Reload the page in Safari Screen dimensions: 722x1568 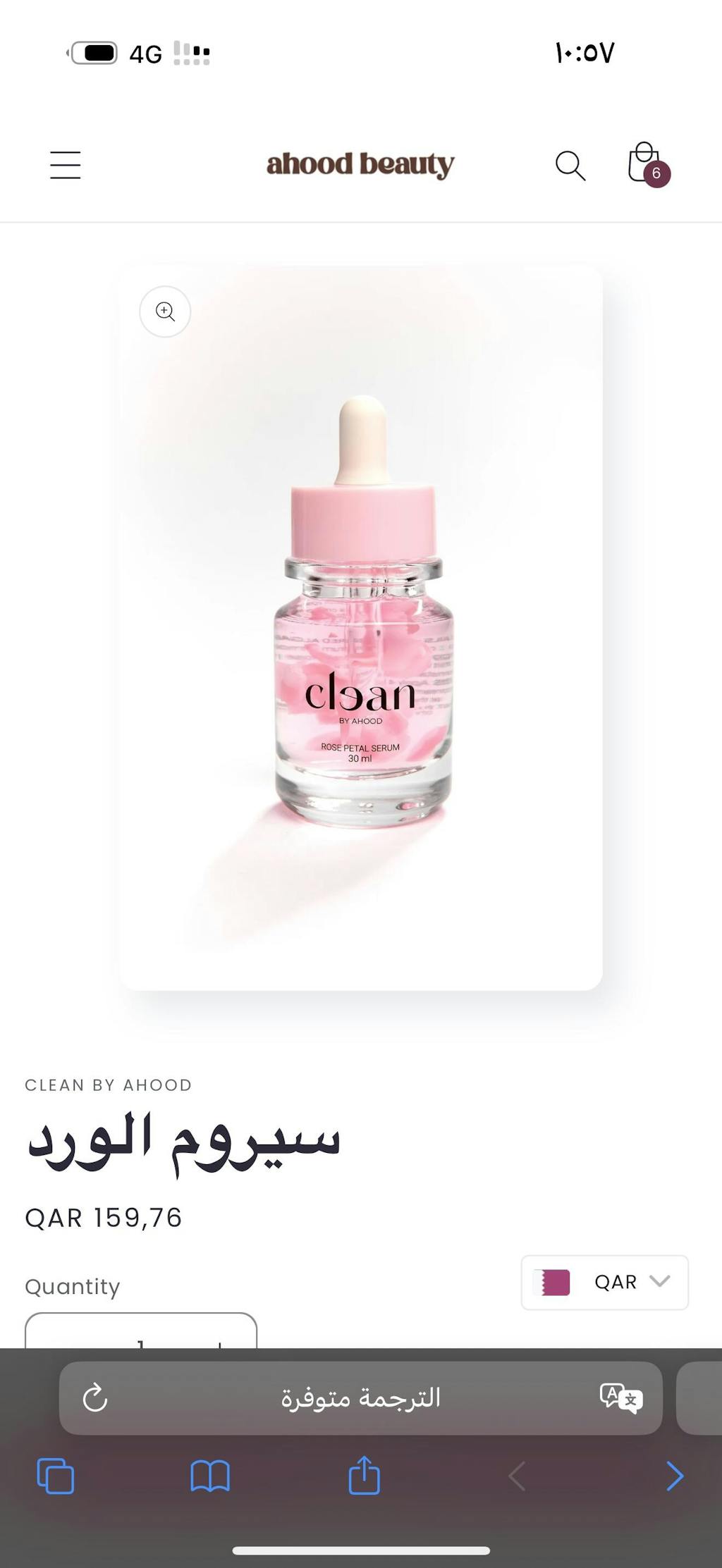pyautogui.click(x=95, y=1397)
